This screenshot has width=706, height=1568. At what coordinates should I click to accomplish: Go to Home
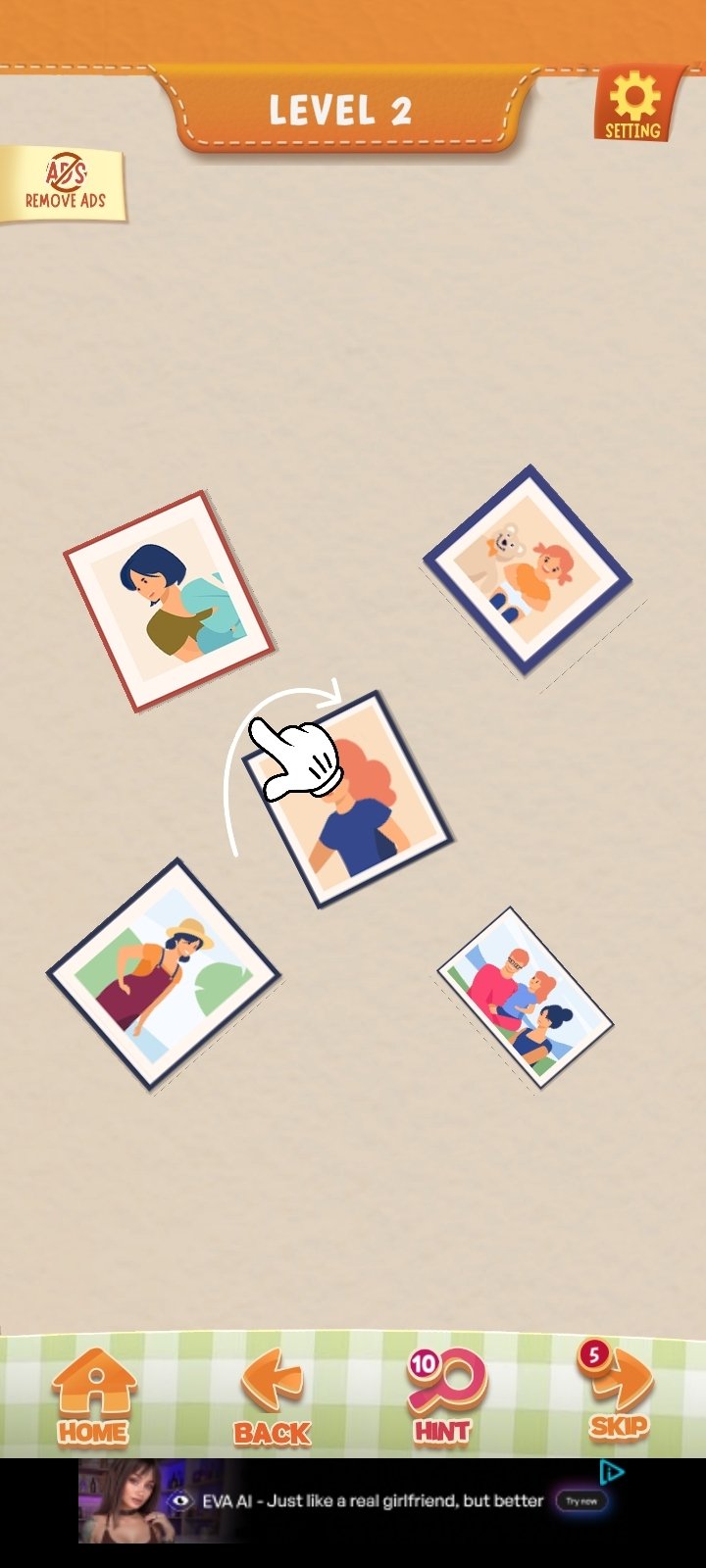[x=93, y=1396]
